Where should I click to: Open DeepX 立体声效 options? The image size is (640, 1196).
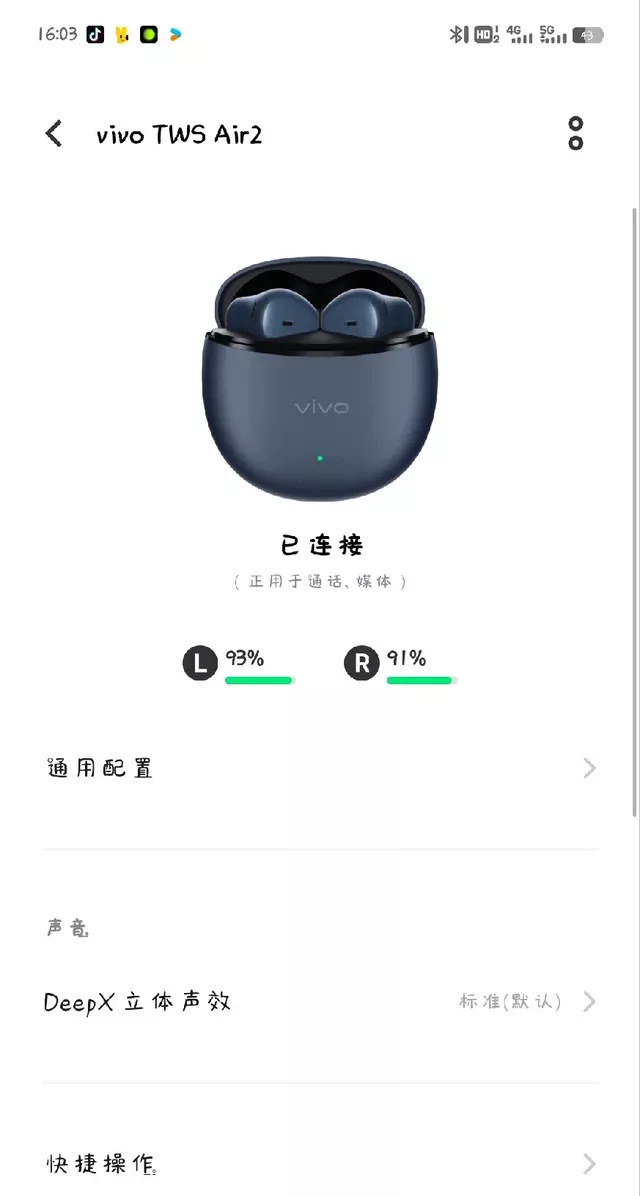pyautogui.click(x=320, y=1001)
